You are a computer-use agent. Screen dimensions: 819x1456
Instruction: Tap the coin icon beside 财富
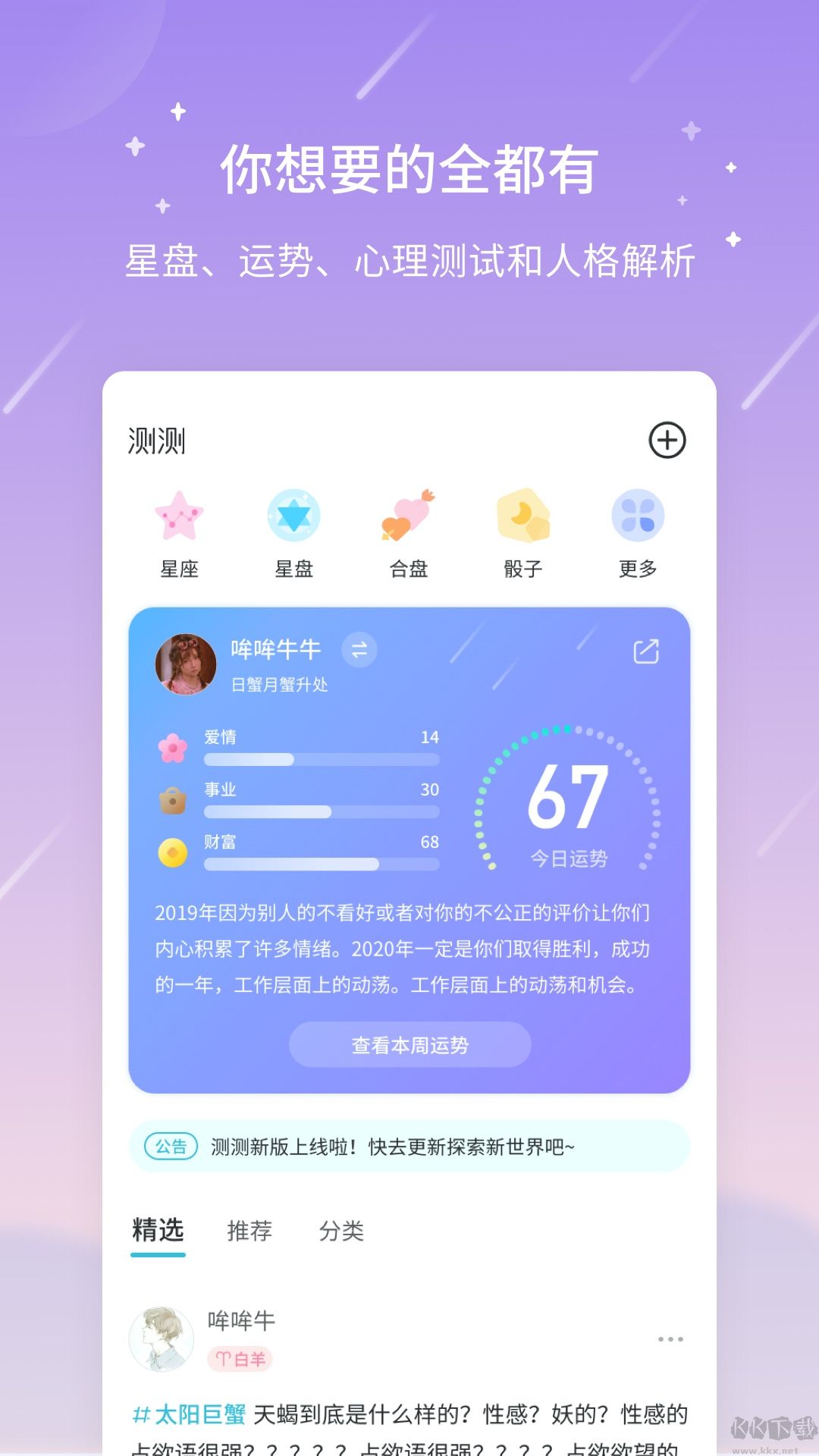(x=174, y=852)
